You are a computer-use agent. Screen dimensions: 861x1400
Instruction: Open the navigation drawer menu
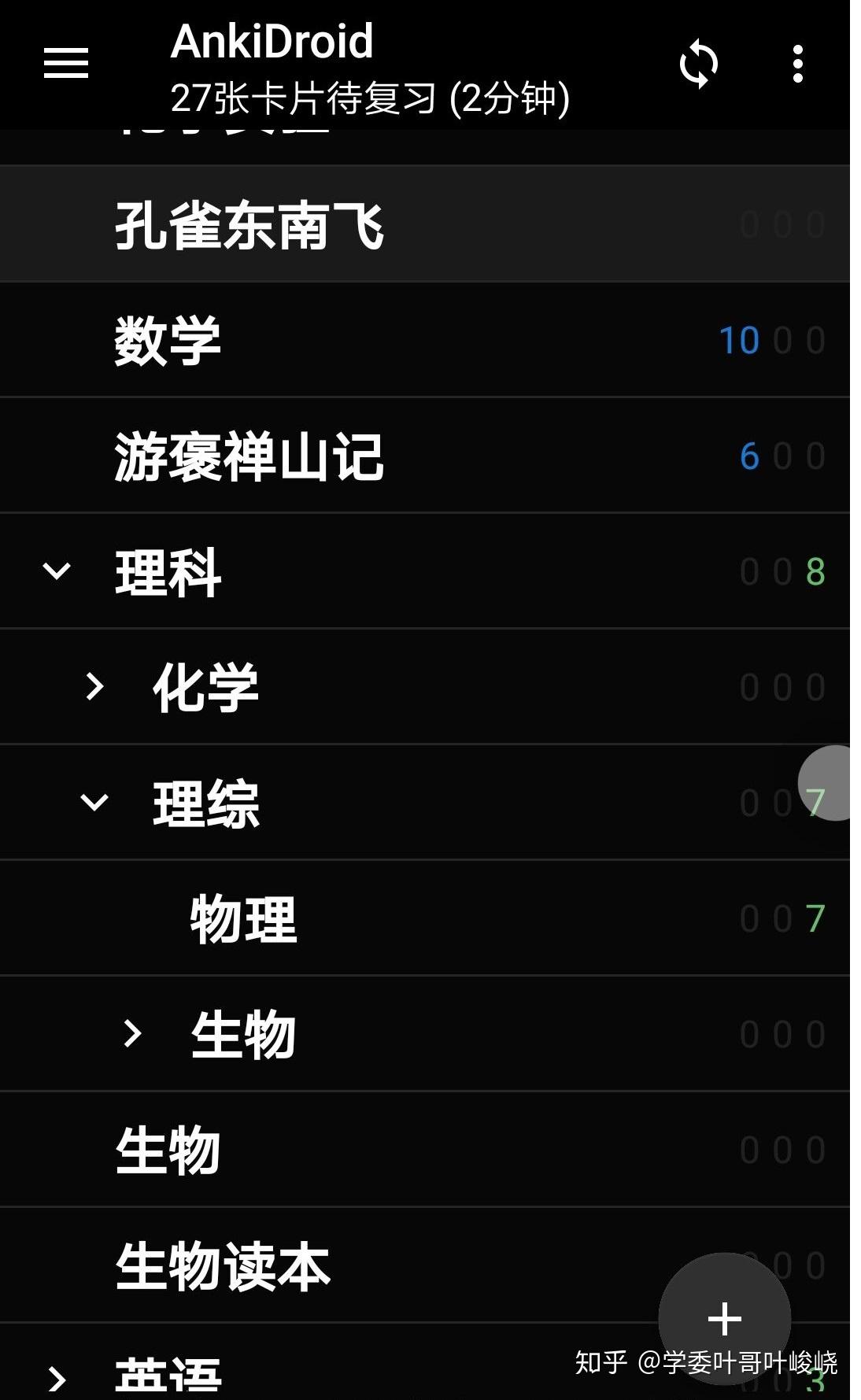click(x=66, y=63)
